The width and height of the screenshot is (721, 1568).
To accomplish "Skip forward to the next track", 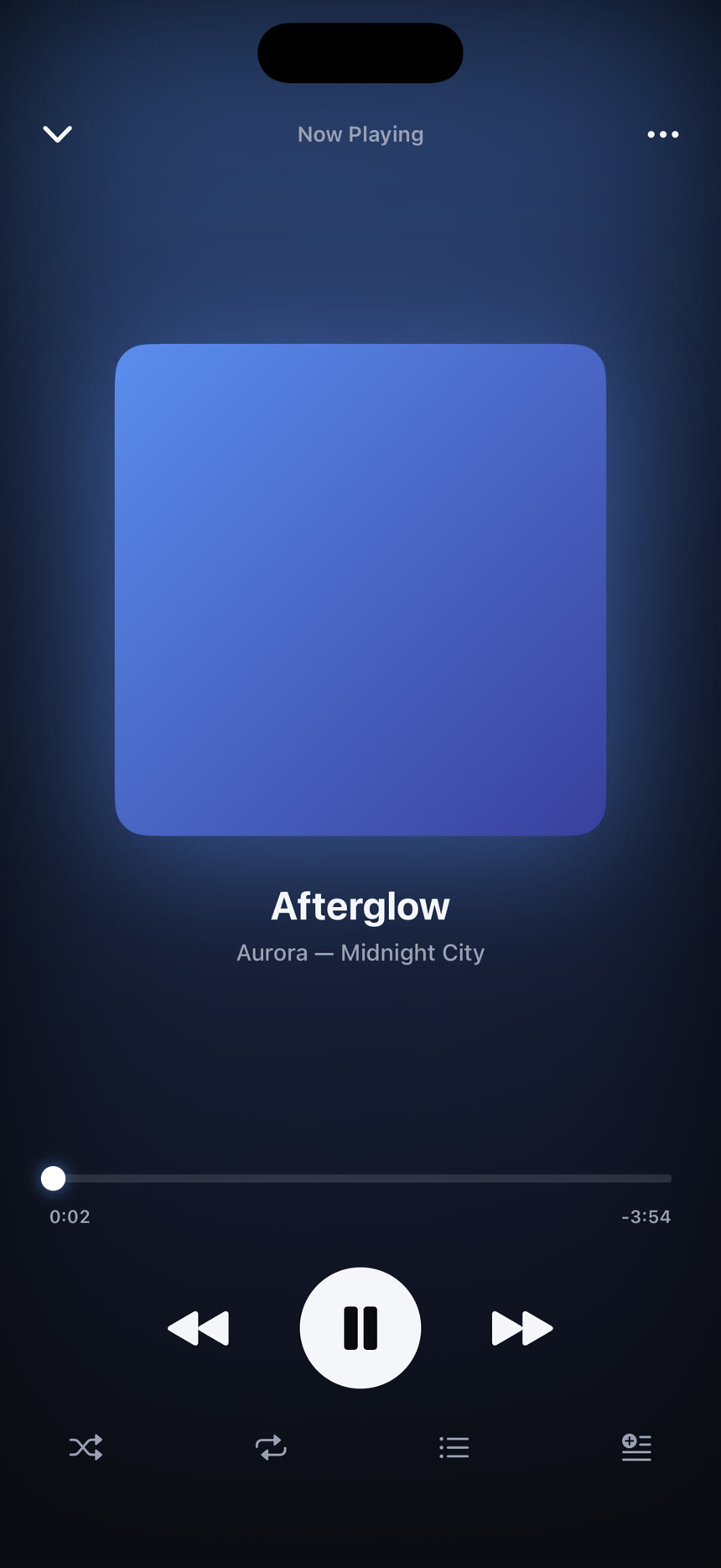I will [x=521, y=1328].
